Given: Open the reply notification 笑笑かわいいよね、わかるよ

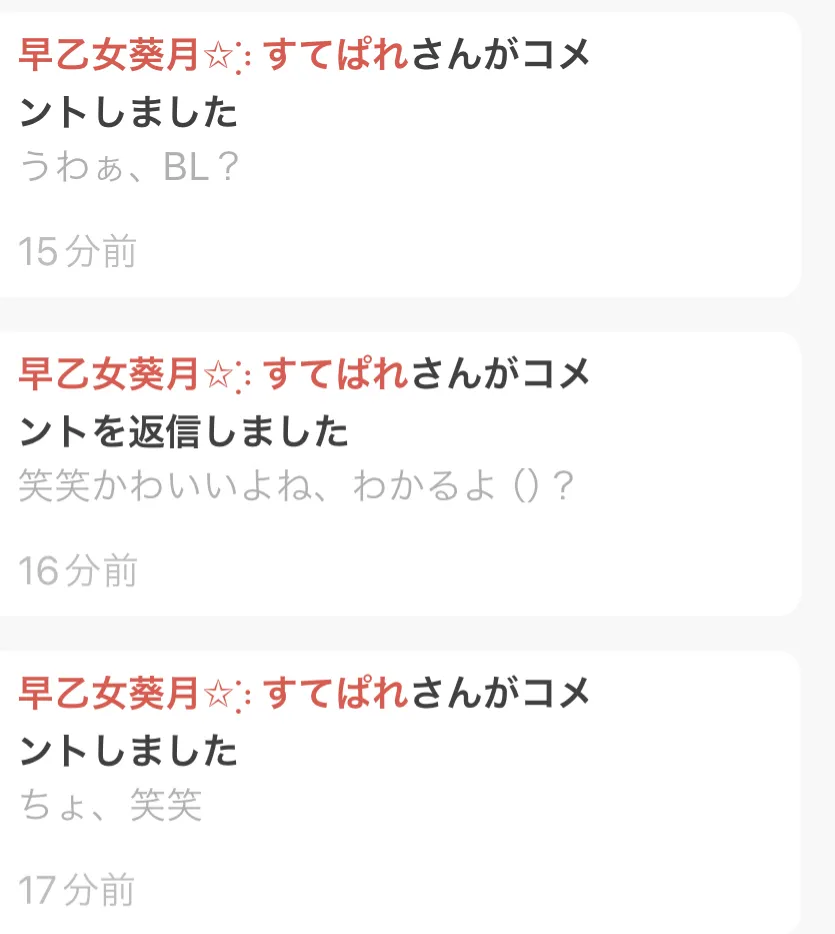Looking at the screenshot, I should coord(400,474).
